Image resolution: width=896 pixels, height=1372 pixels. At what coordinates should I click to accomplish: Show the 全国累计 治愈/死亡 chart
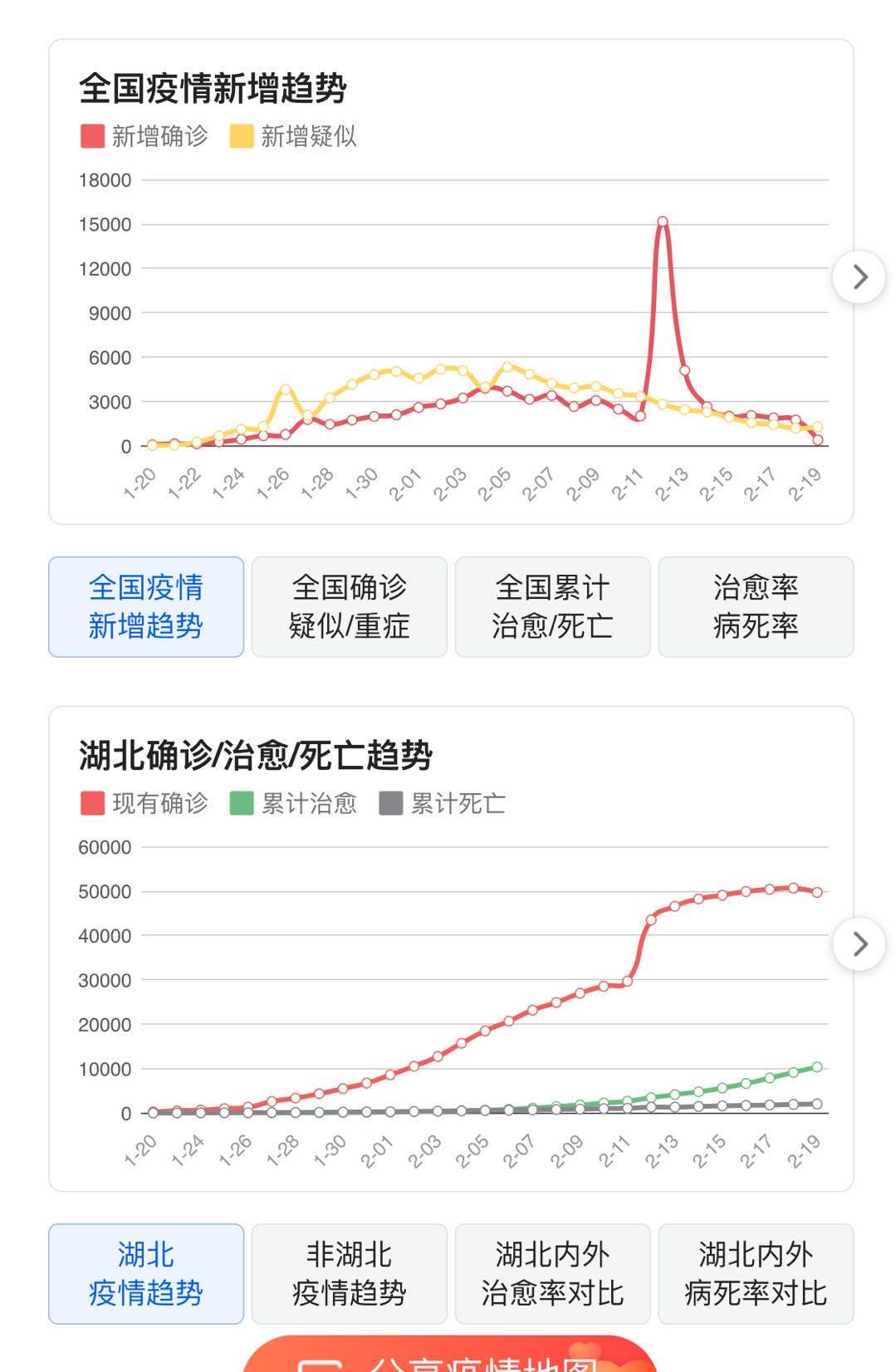coord(552,607)
